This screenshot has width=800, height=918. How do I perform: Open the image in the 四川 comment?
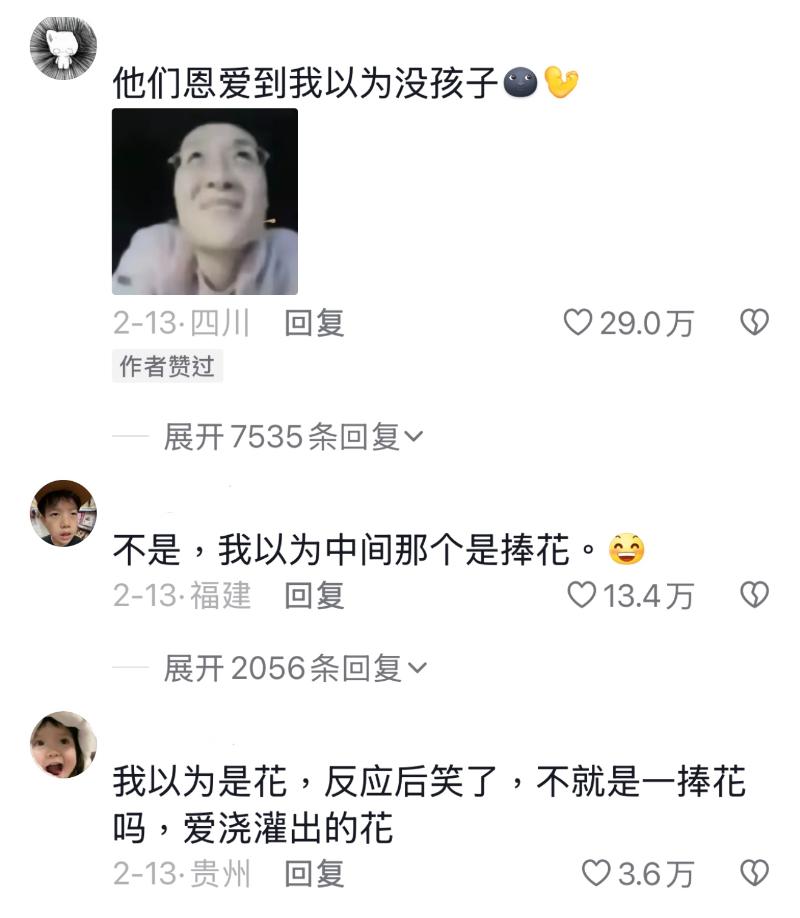click(x=205, y=202)
